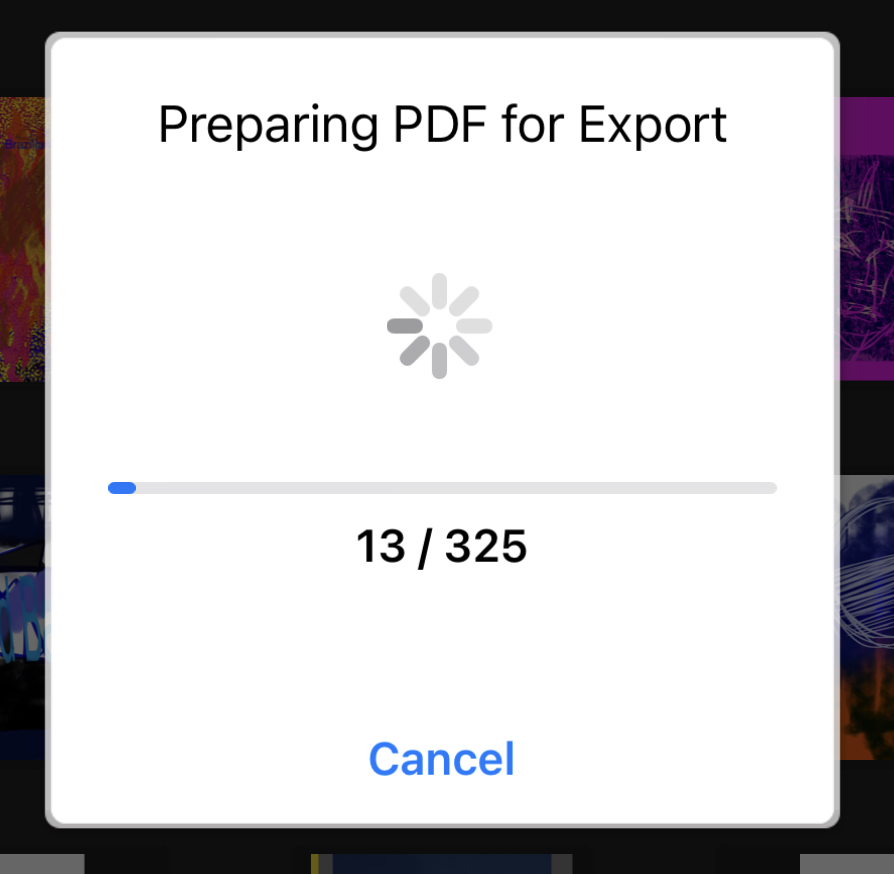Cancel the PDF export
This screenshot has width=894, height=874.
pyautogui.click(x=441, y=759)
